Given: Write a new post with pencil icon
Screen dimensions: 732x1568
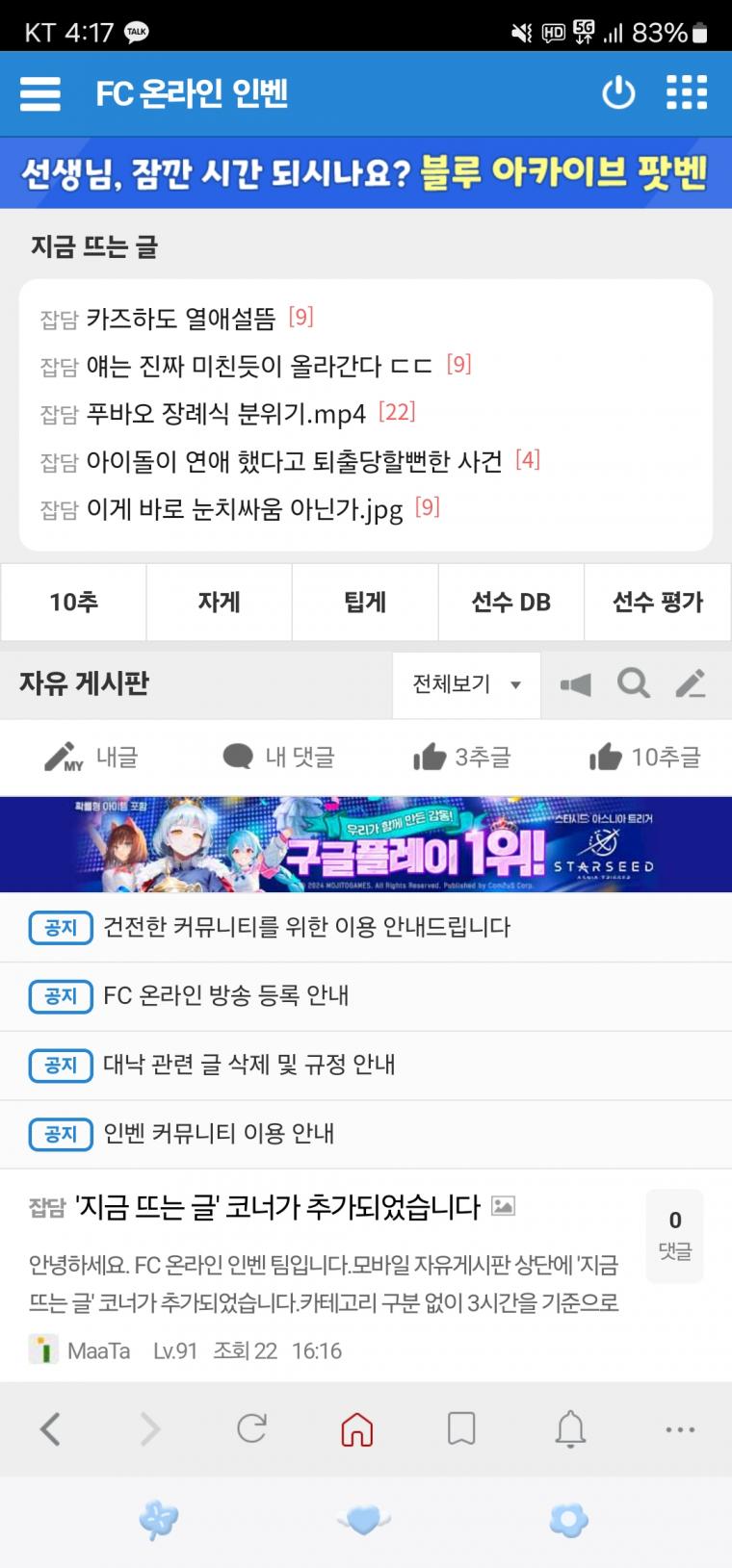Looking at the screenshot, I should click(x=691, y=684).
